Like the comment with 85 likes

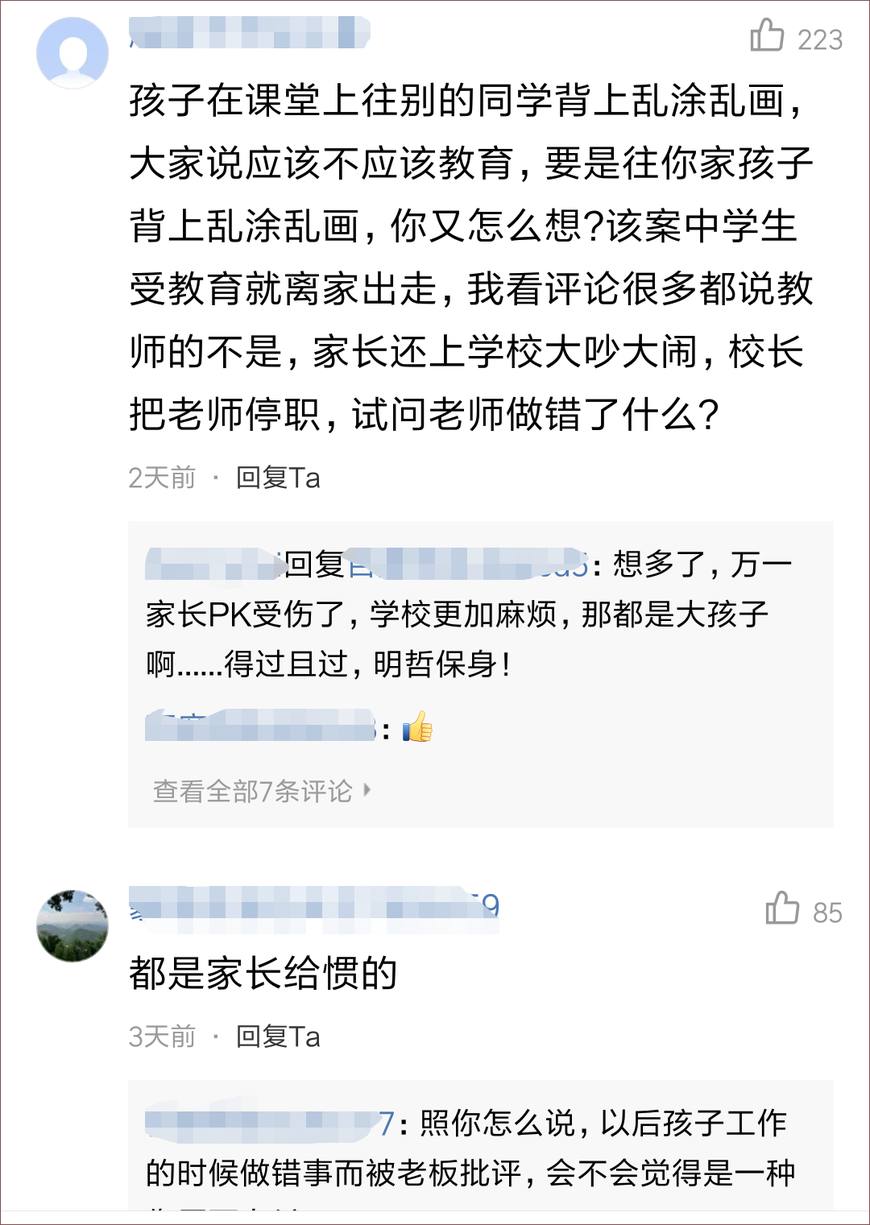(x=782, y=910)
